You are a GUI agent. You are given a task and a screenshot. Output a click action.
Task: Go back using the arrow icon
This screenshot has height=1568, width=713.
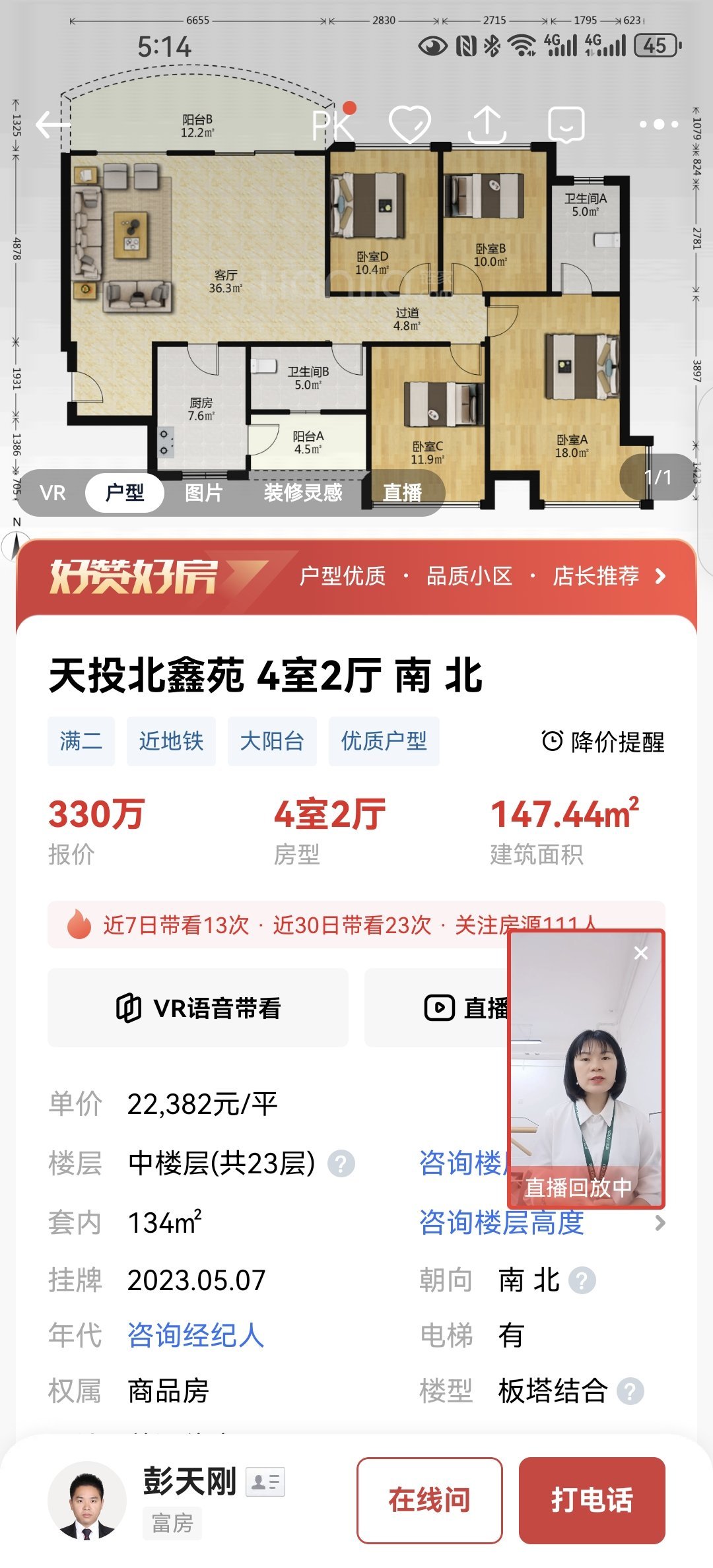click(53, 124)
